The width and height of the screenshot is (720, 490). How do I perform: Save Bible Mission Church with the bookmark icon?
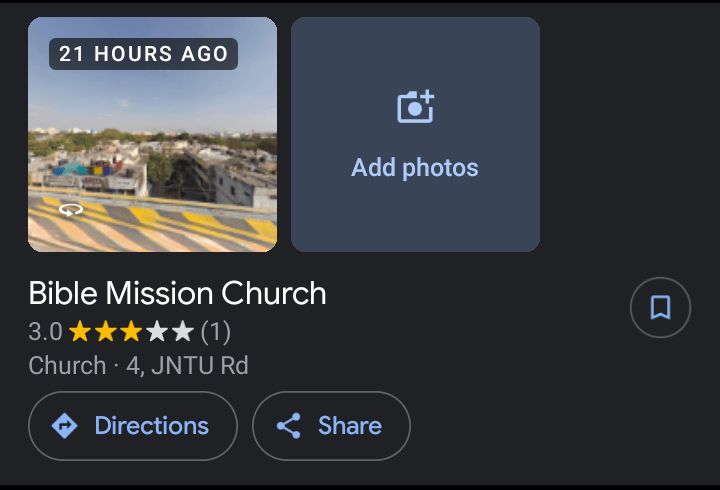click(660, 307)
